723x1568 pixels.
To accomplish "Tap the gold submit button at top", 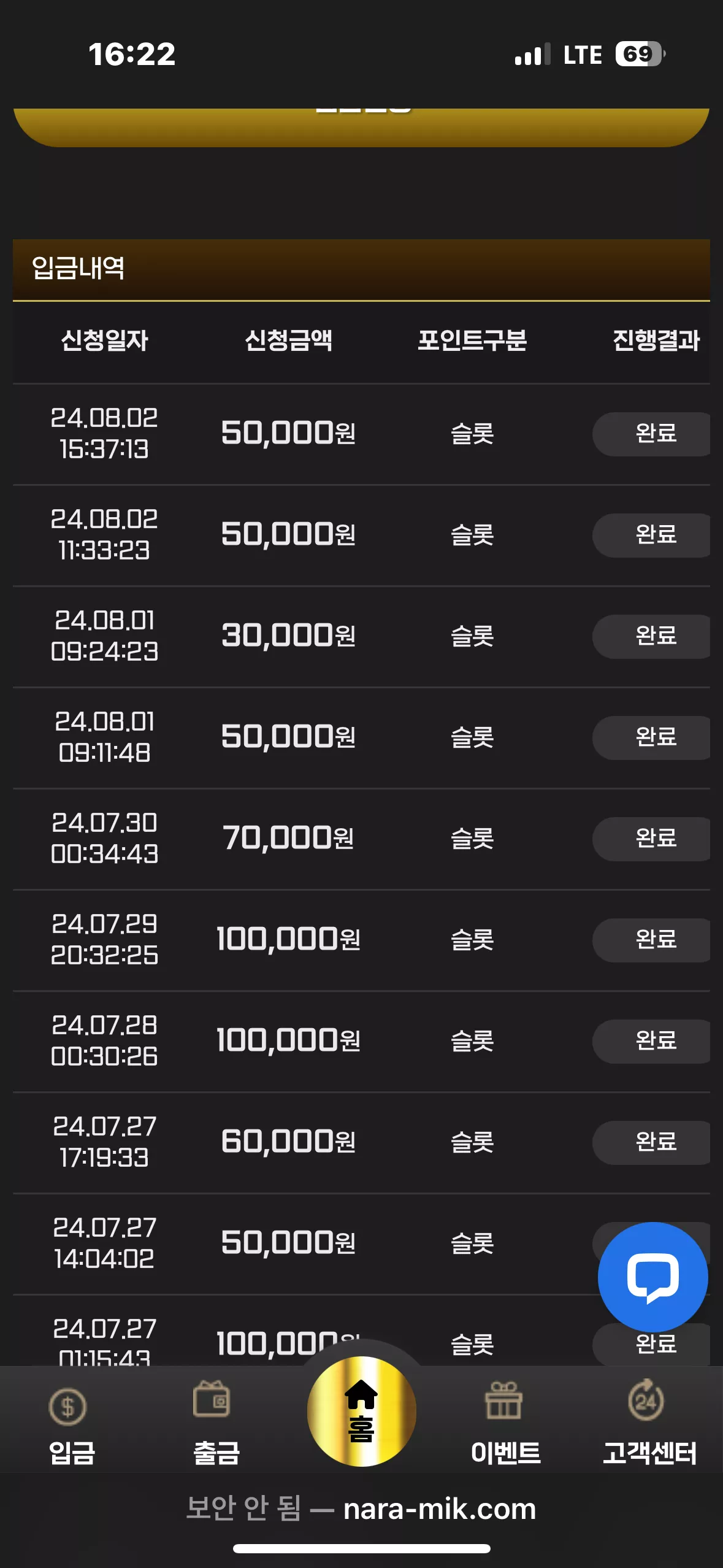I will tap(361, 127).
